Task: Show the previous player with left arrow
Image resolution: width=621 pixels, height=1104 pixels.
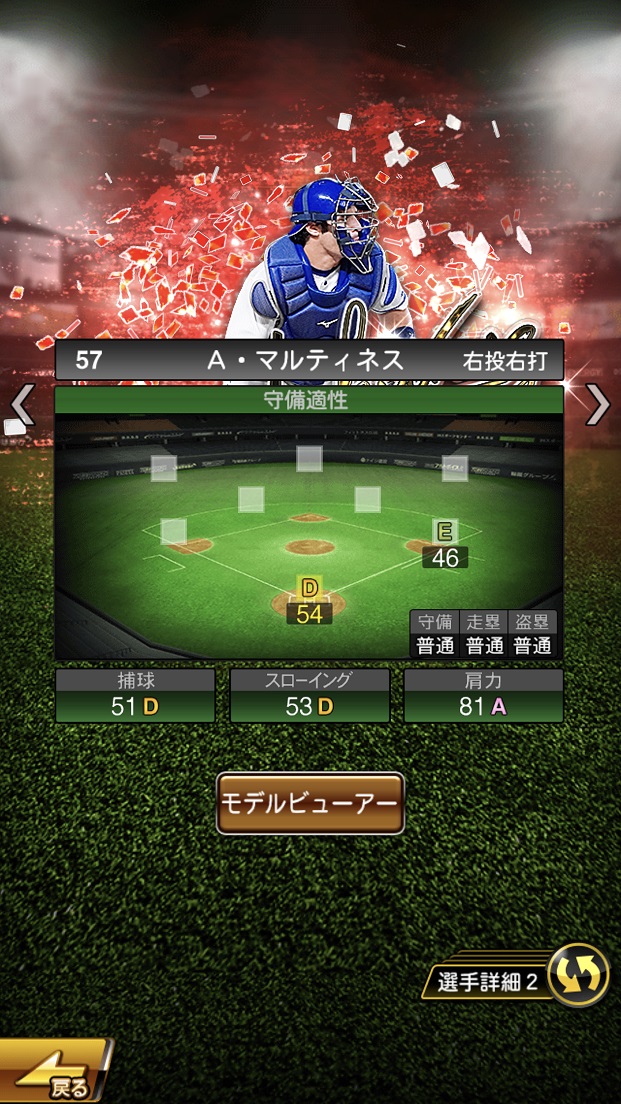Action: pos(22,405)
